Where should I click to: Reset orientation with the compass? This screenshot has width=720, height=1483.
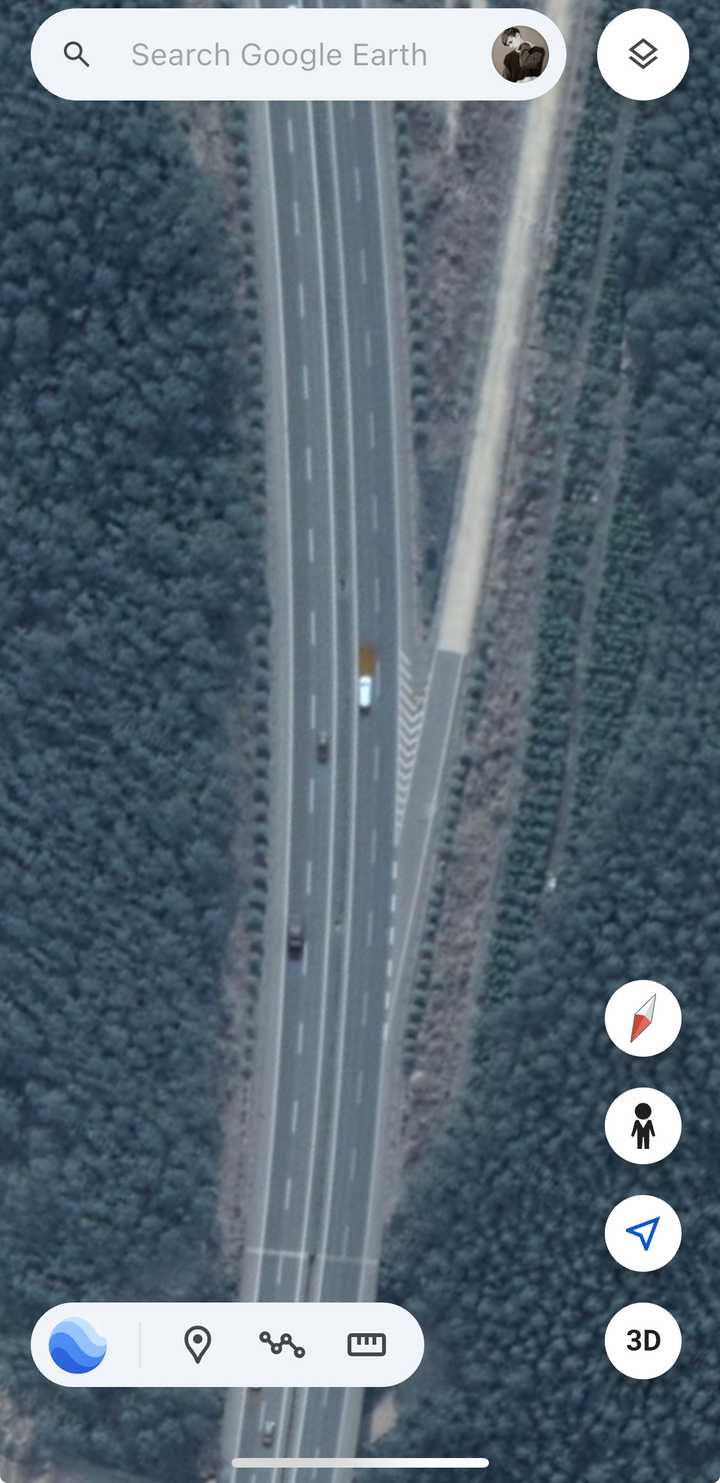[643, 1018]
